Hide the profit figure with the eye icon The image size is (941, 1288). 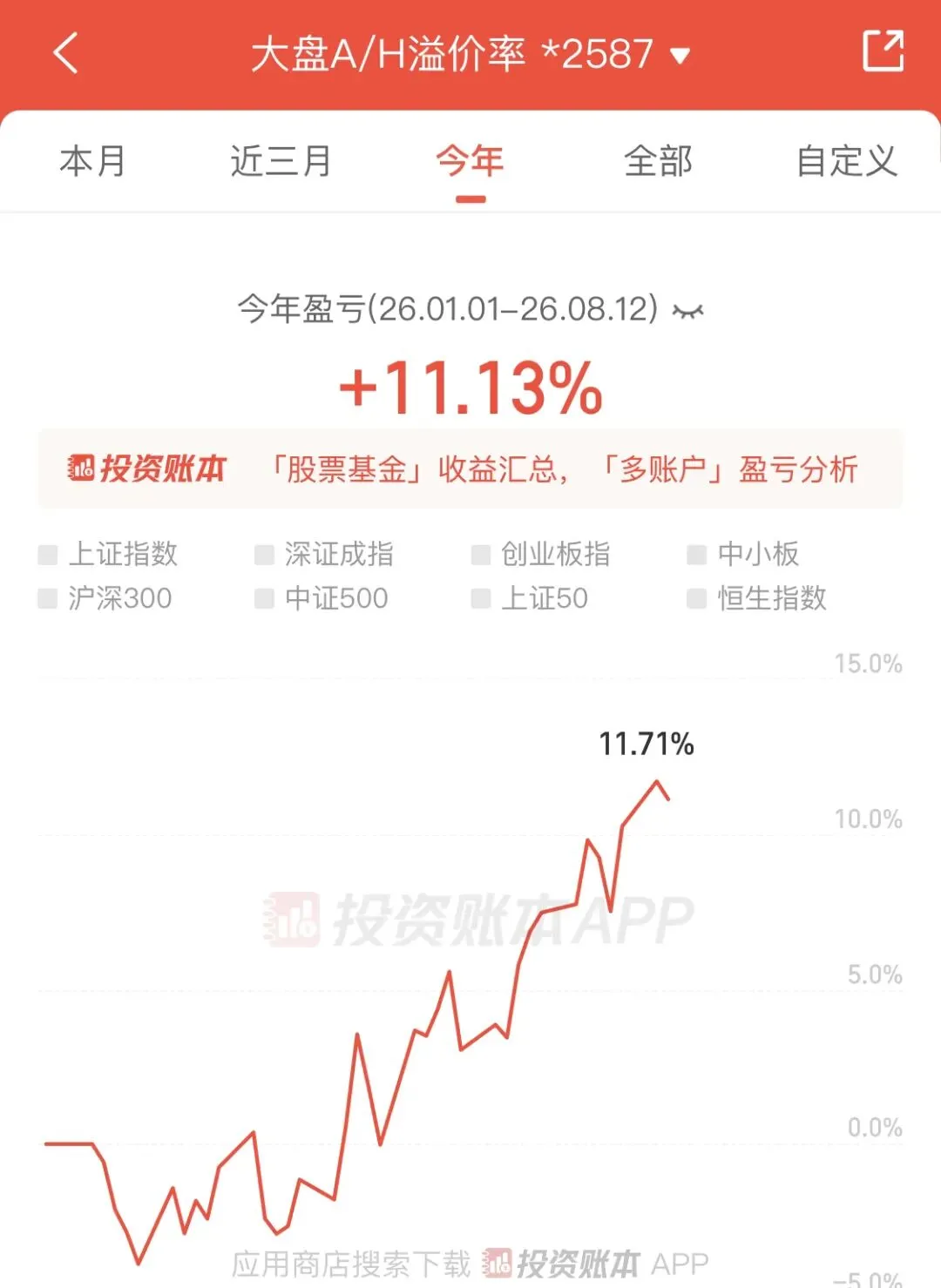pos(688,311)
